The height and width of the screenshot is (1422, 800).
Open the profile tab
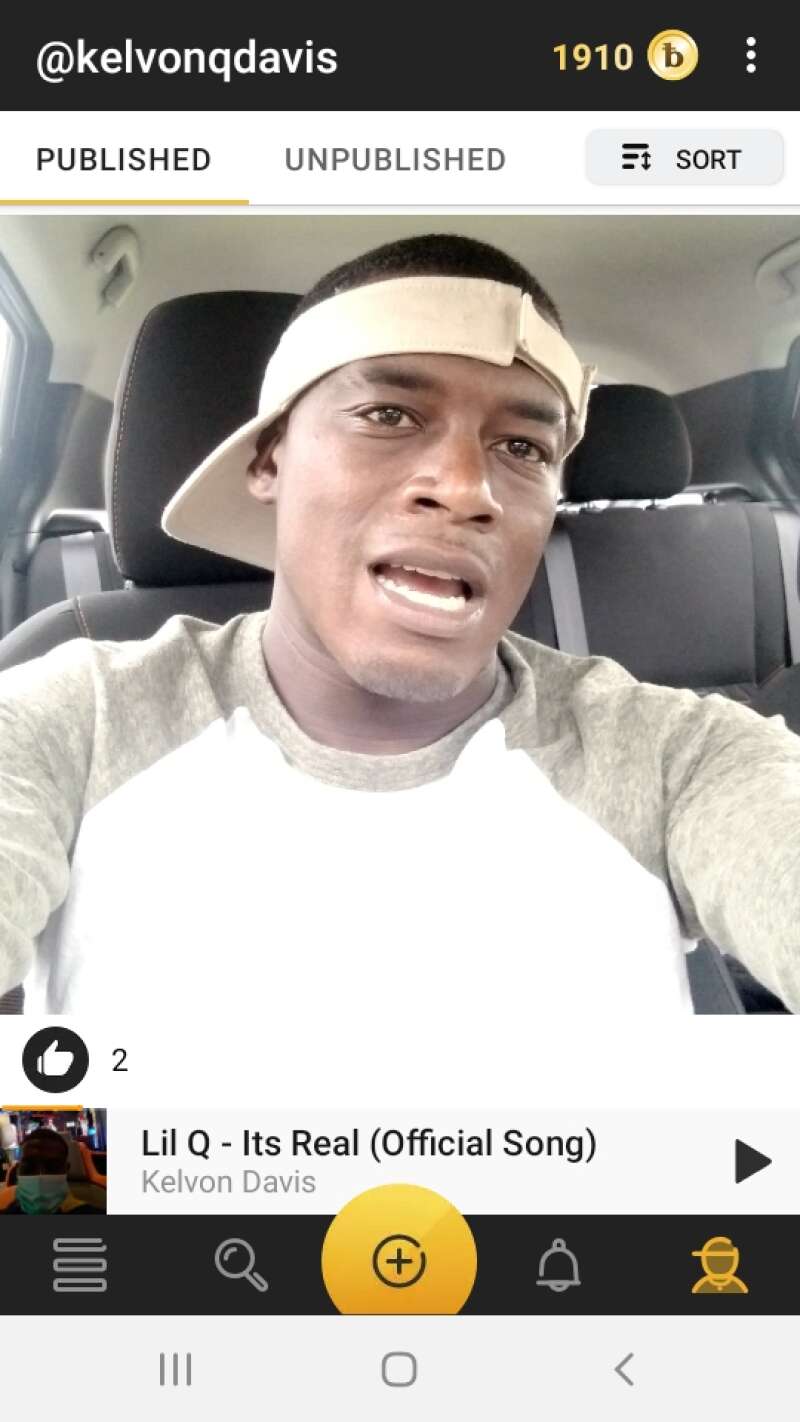719,1265
